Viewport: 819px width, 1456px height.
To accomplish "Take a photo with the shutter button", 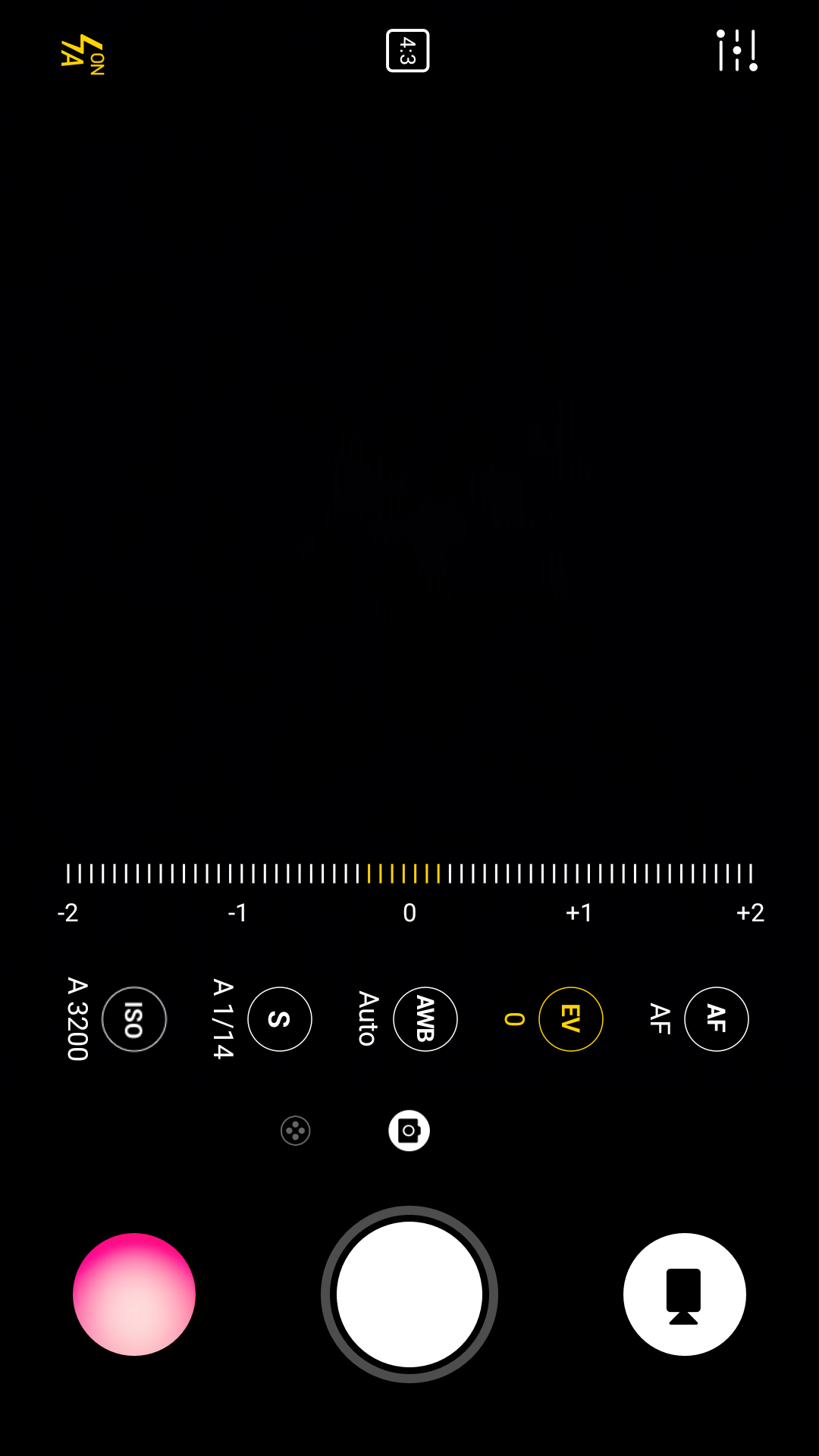I will 409,1294.
